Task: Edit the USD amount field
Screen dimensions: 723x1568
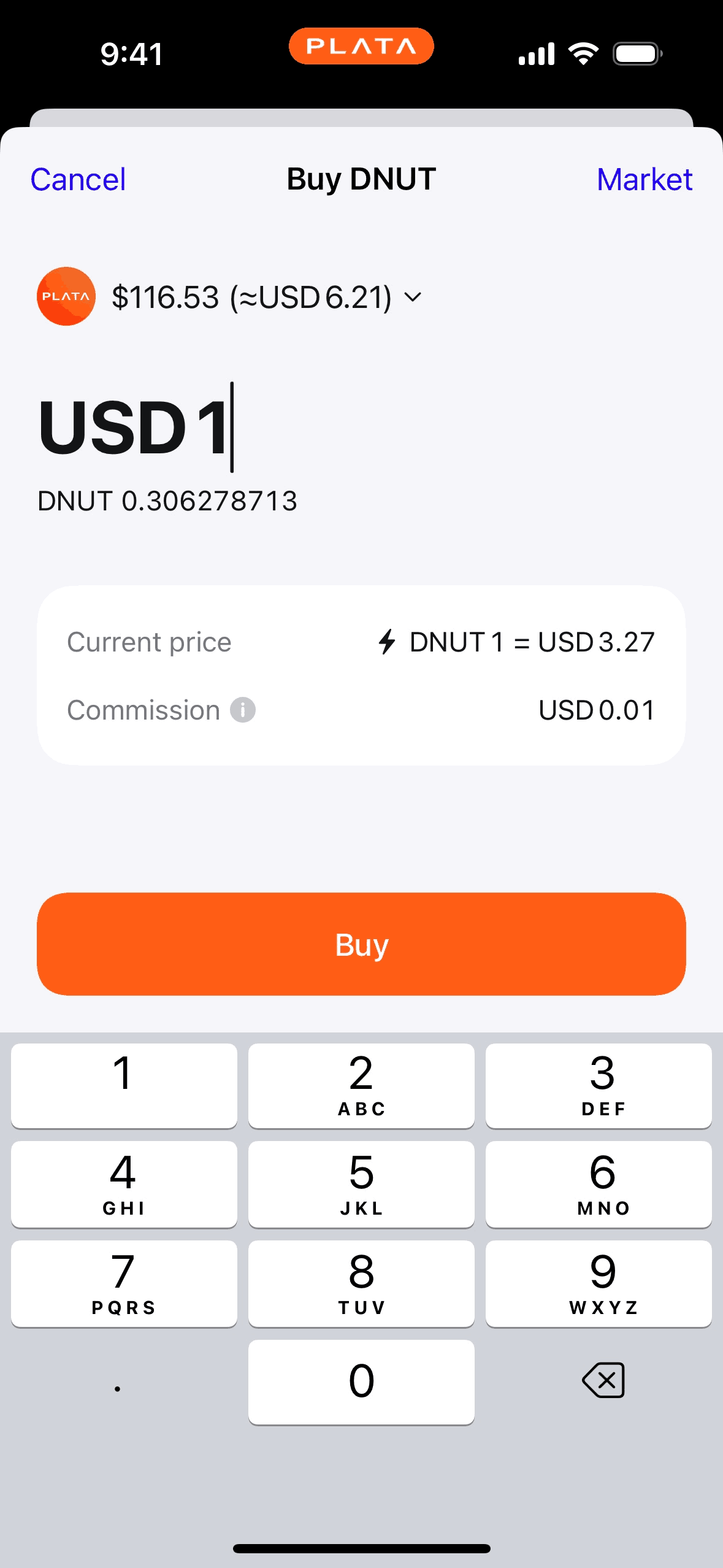Action: (135, 428)
